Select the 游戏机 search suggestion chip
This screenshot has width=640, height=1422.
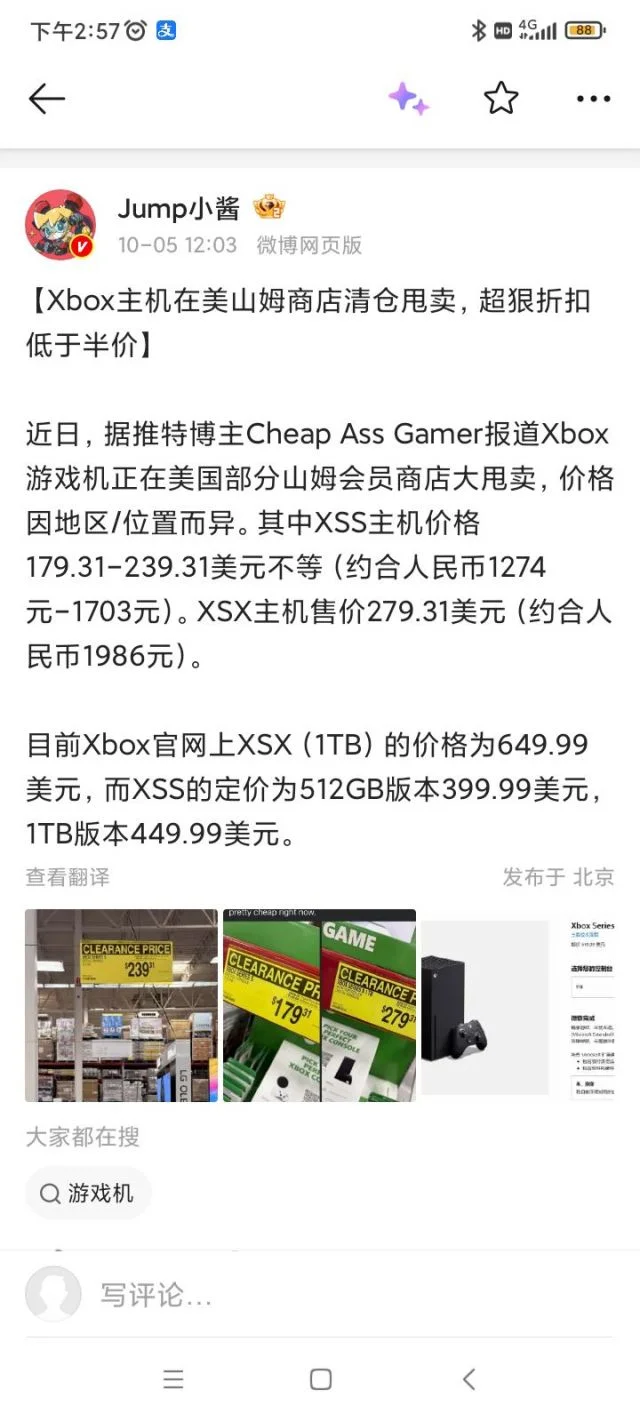tap(88, 1193)
